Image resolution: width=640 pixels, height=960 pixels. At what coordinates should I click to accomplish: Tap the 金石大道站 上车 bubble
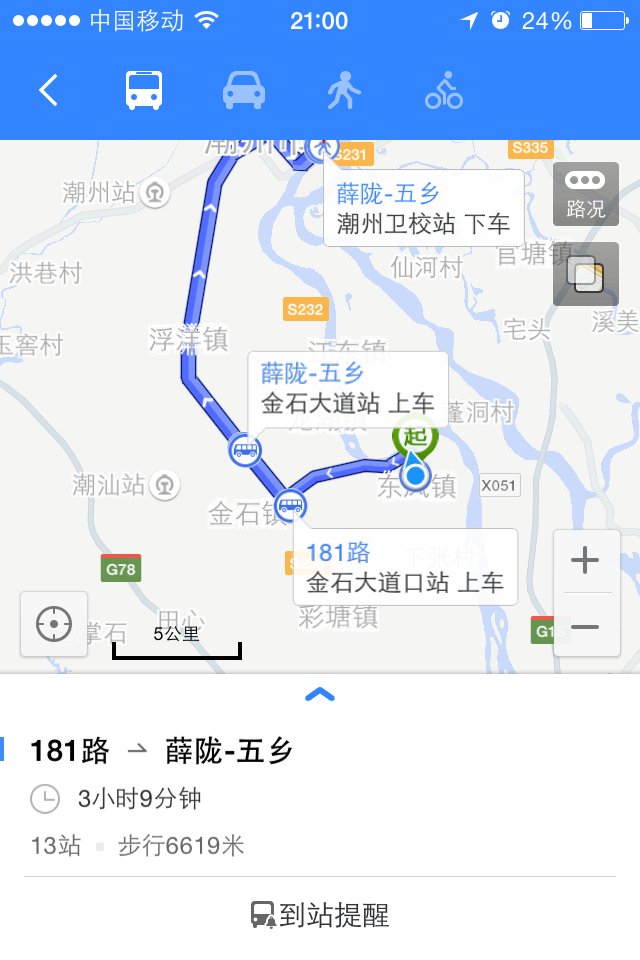click(x=347, y=389)
